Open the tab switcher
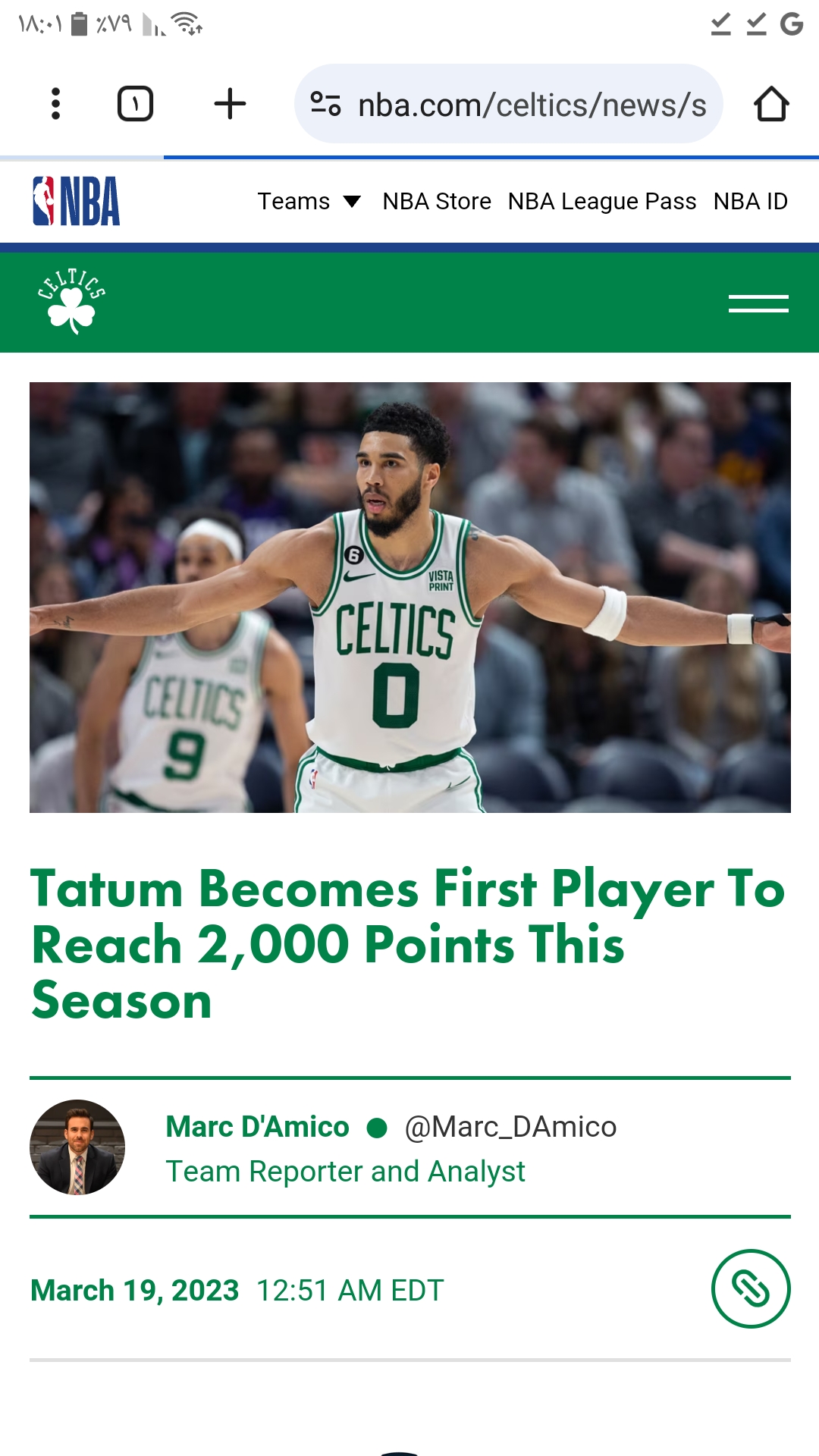This screenshot has height=1456, width=819. (x=136, y=104)
